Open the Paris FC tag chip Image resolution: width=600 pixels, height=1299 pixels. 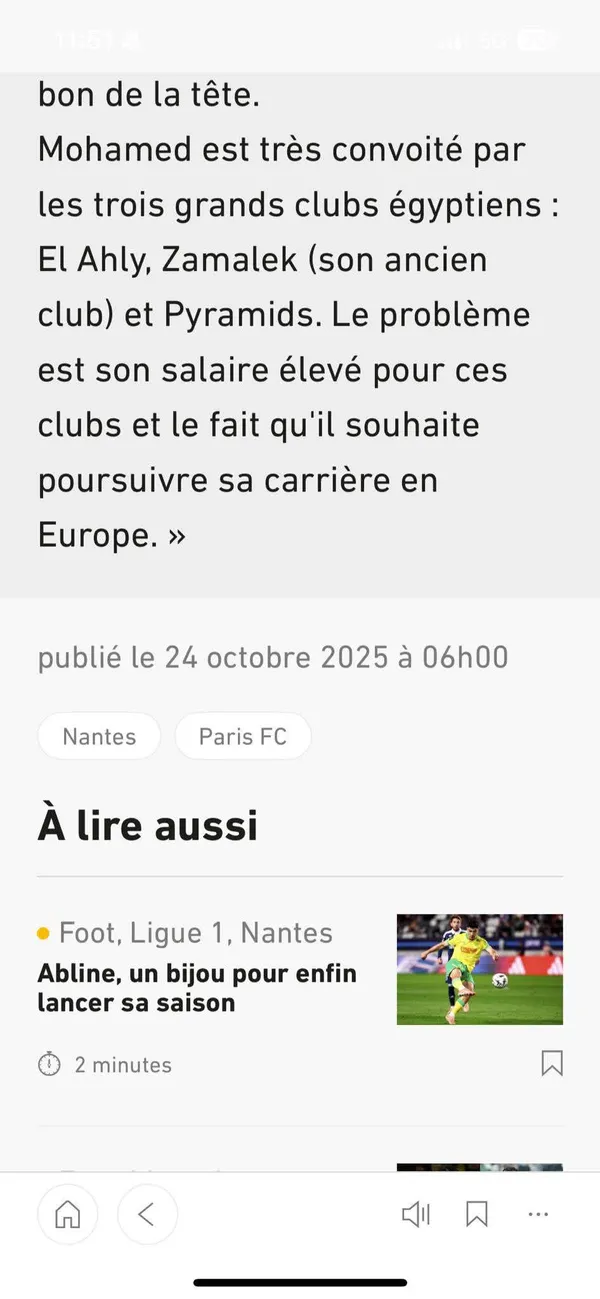click(x=243, y=737)
